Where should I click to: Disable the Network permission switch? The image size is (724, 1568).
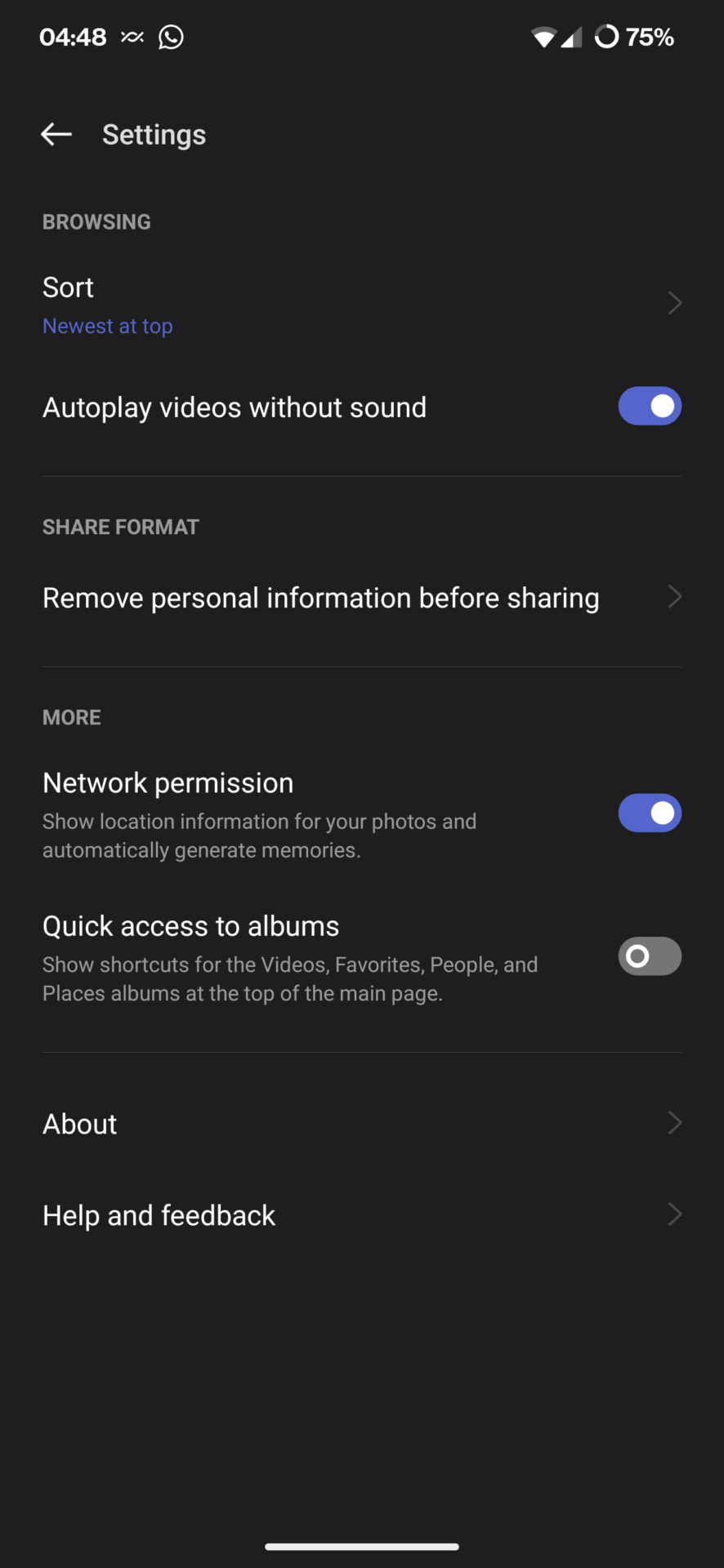pos(649,813)
